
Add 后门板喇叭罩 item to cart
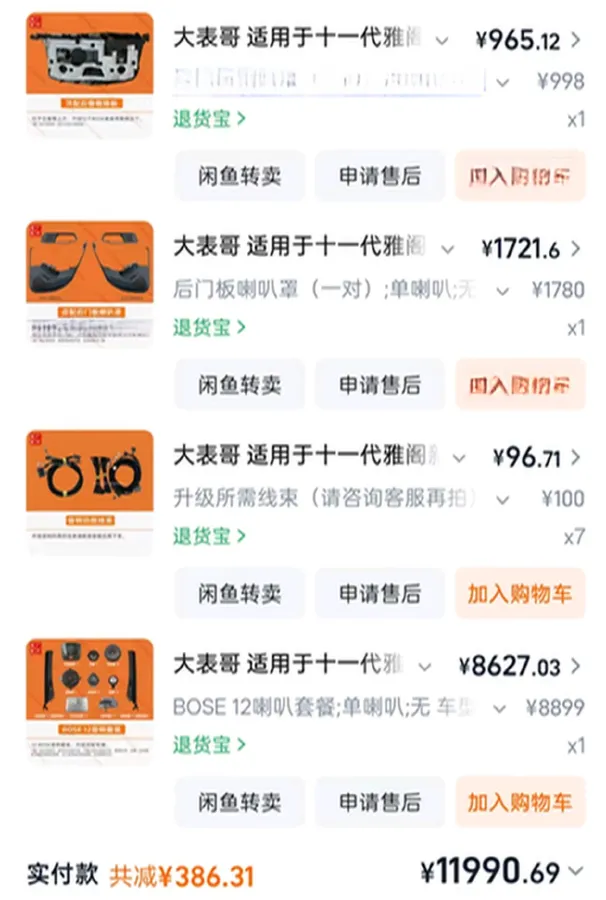coord(519,386)
